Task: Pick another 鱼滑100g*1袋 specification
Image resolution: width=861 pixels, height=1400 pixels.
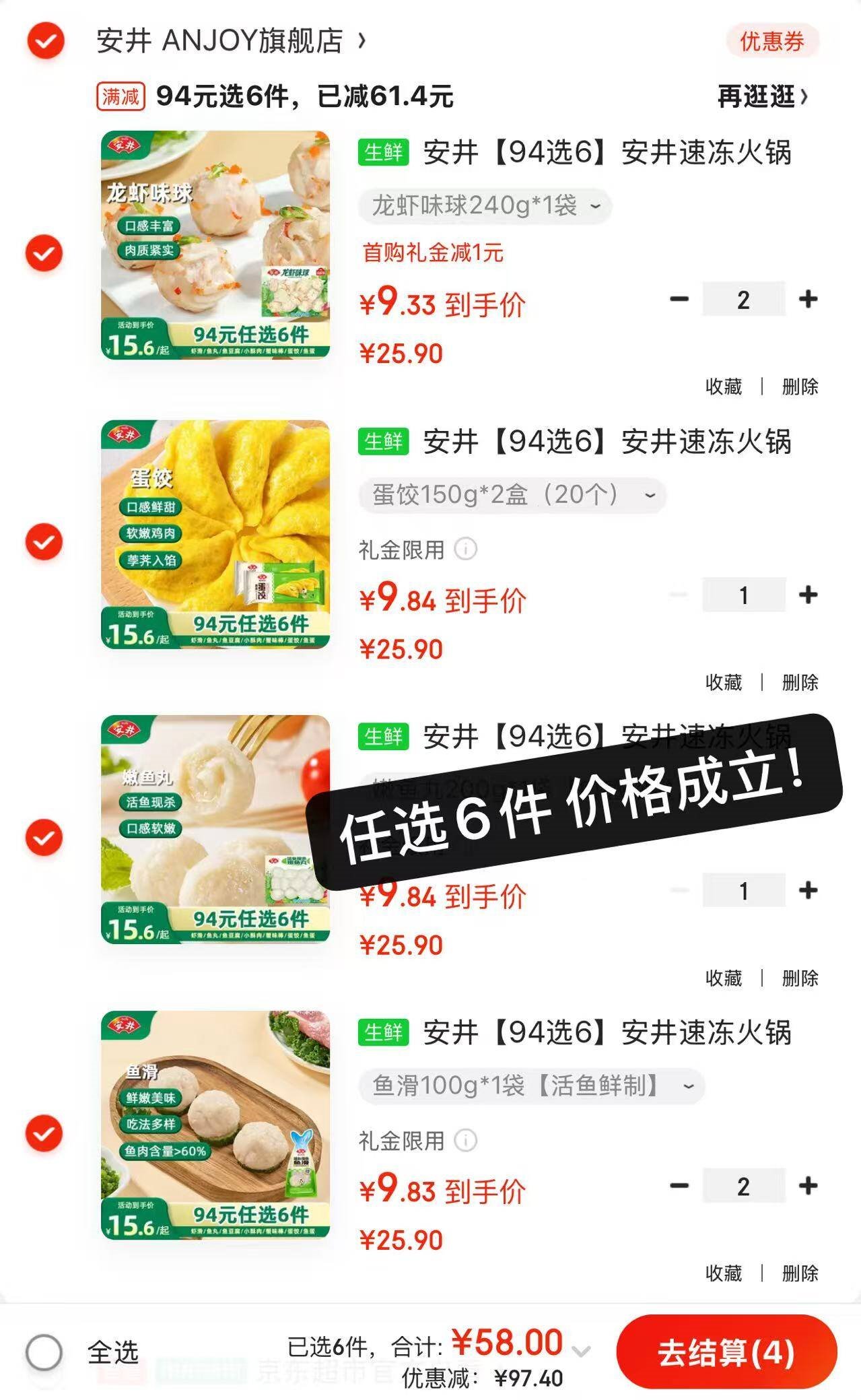Action: tap(532, 1086)
